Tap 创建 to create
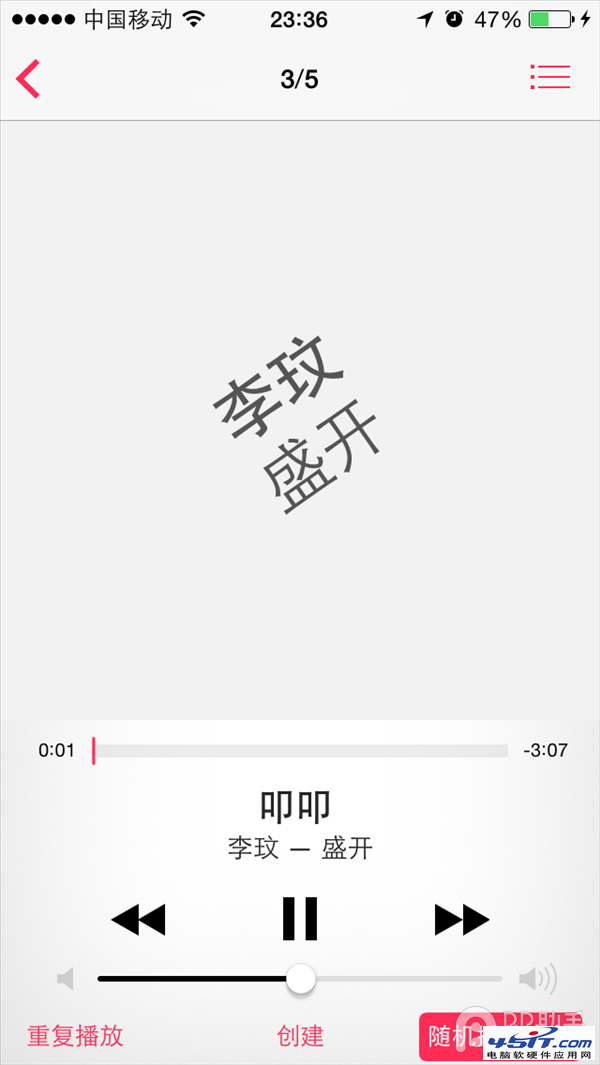600x1065 pixels. pos(300,1035)
